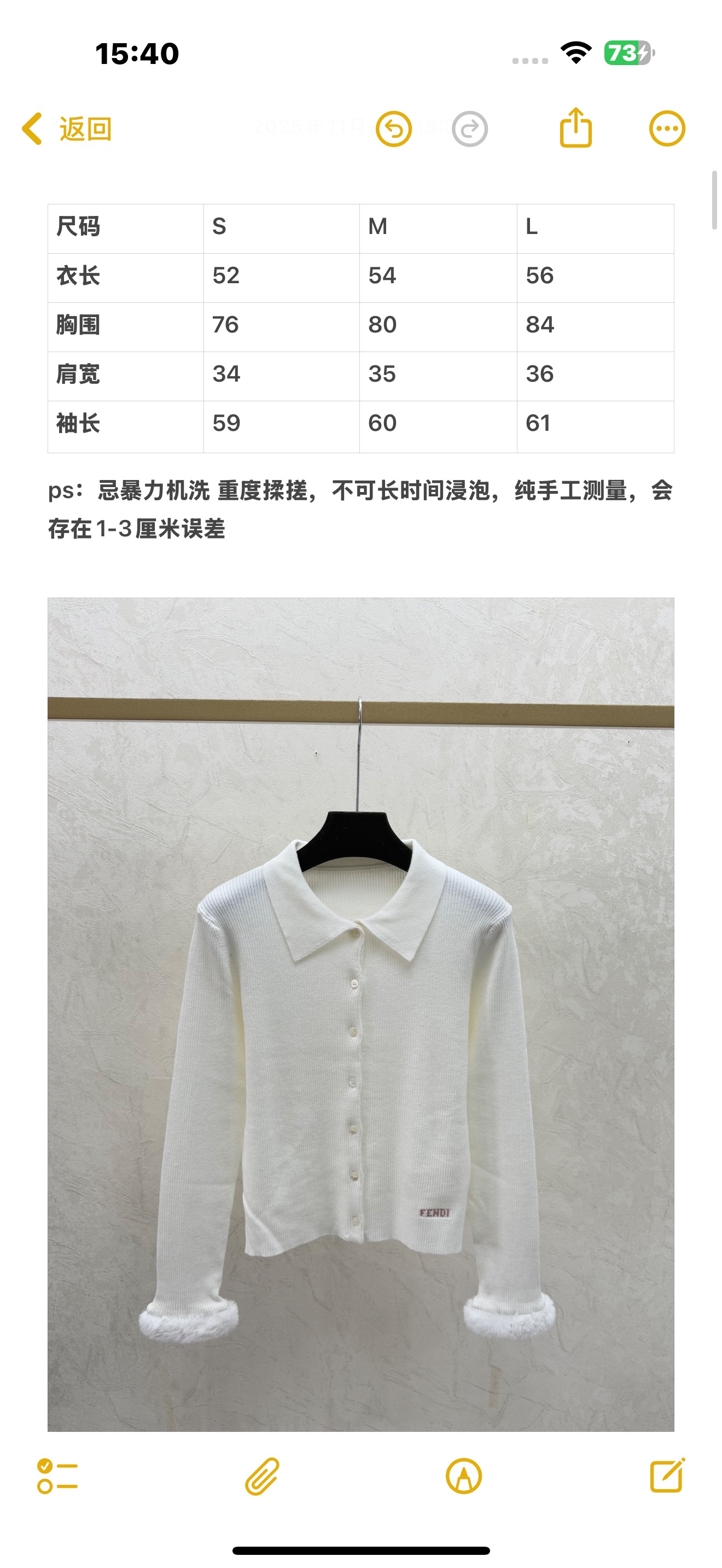722x1568 pixels.
Task: Compose a new note
Action: point(668,1475)
